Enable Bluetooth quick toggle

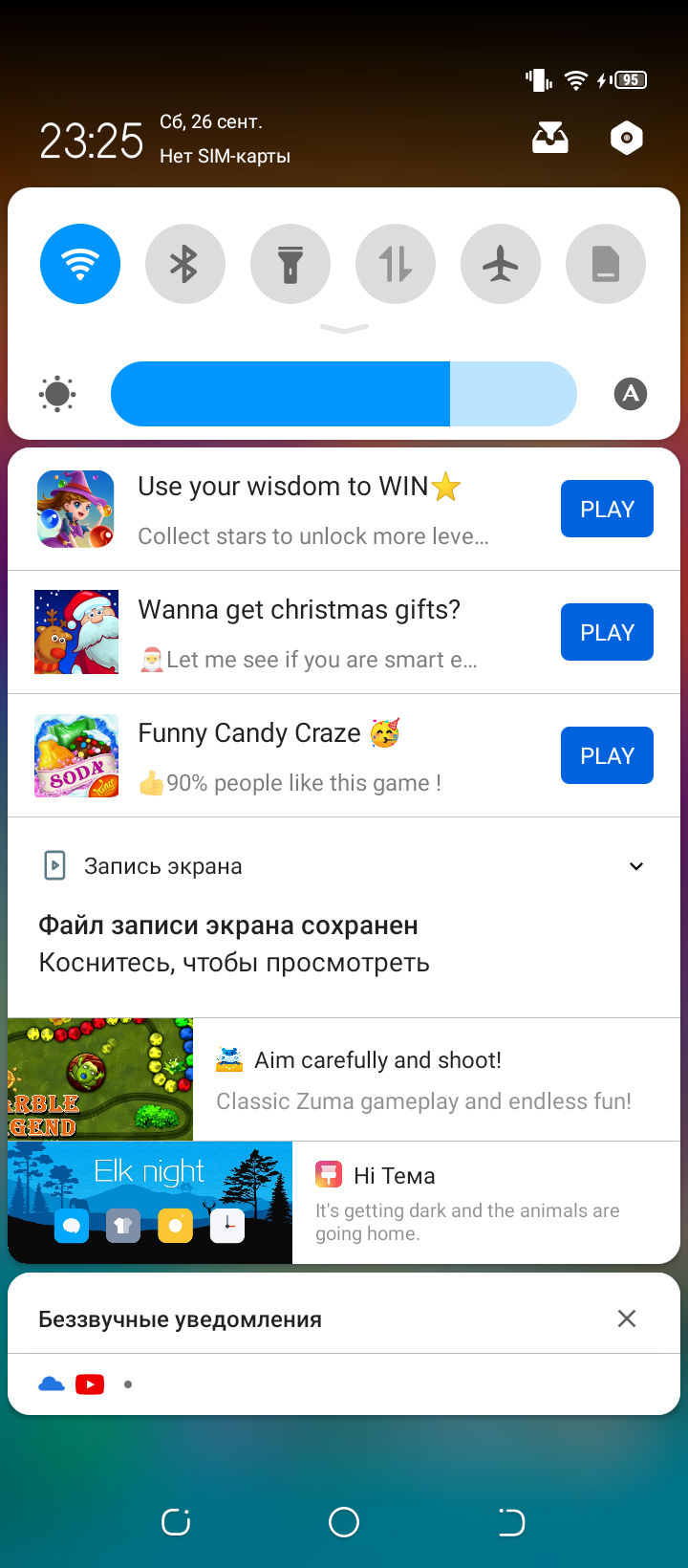pos(185,264)
